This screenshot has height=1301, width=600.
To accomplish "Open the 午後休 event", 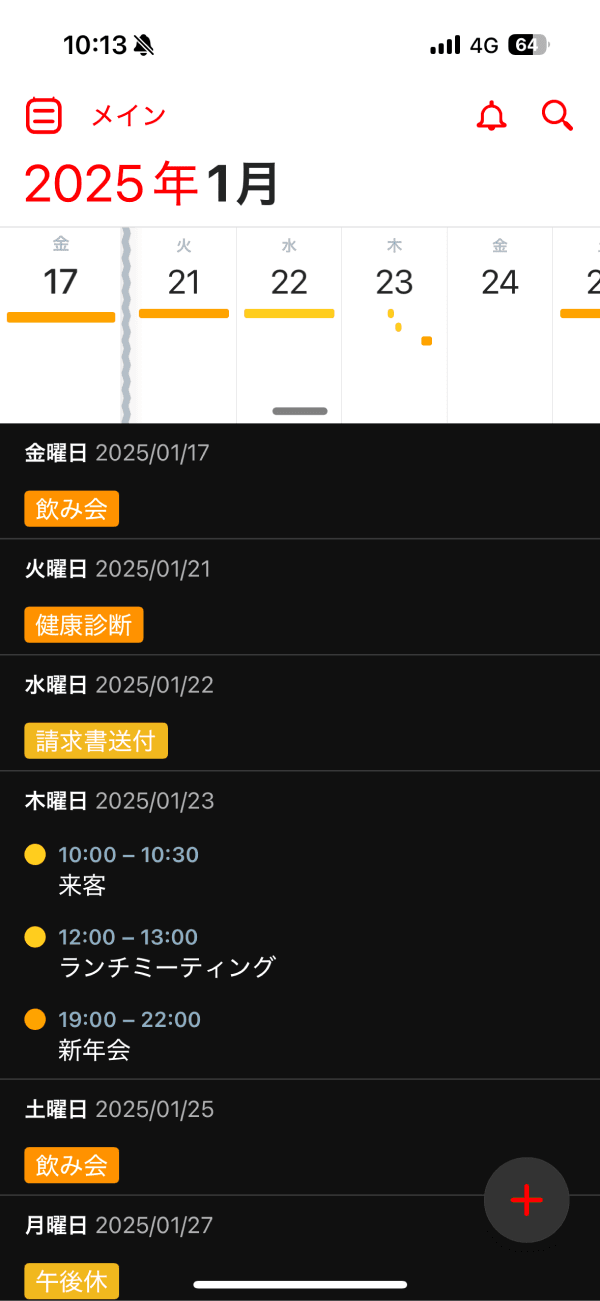I will (x=72, y=1281).
